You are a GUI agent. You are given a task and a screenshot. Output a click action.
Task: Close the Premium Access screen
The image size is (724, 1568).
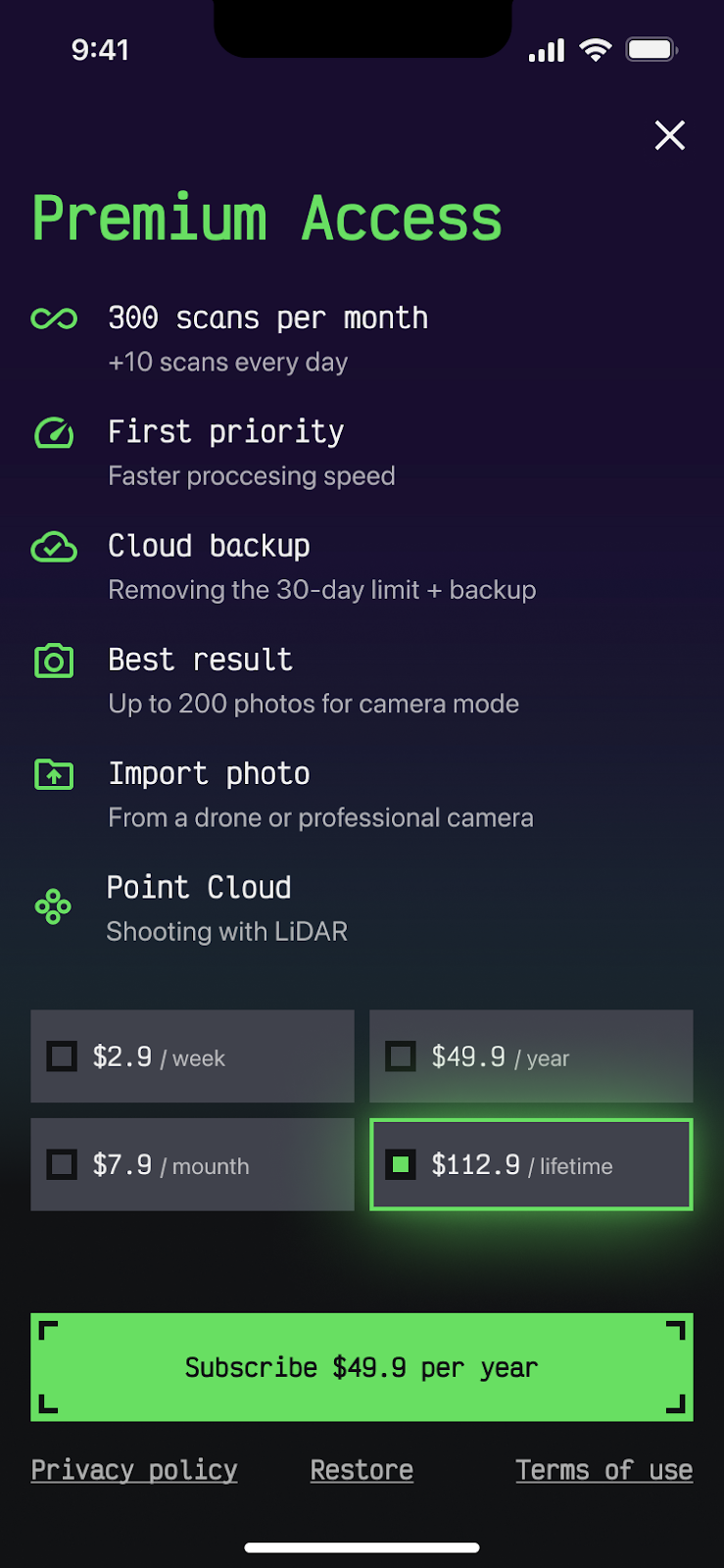point(670,135)
